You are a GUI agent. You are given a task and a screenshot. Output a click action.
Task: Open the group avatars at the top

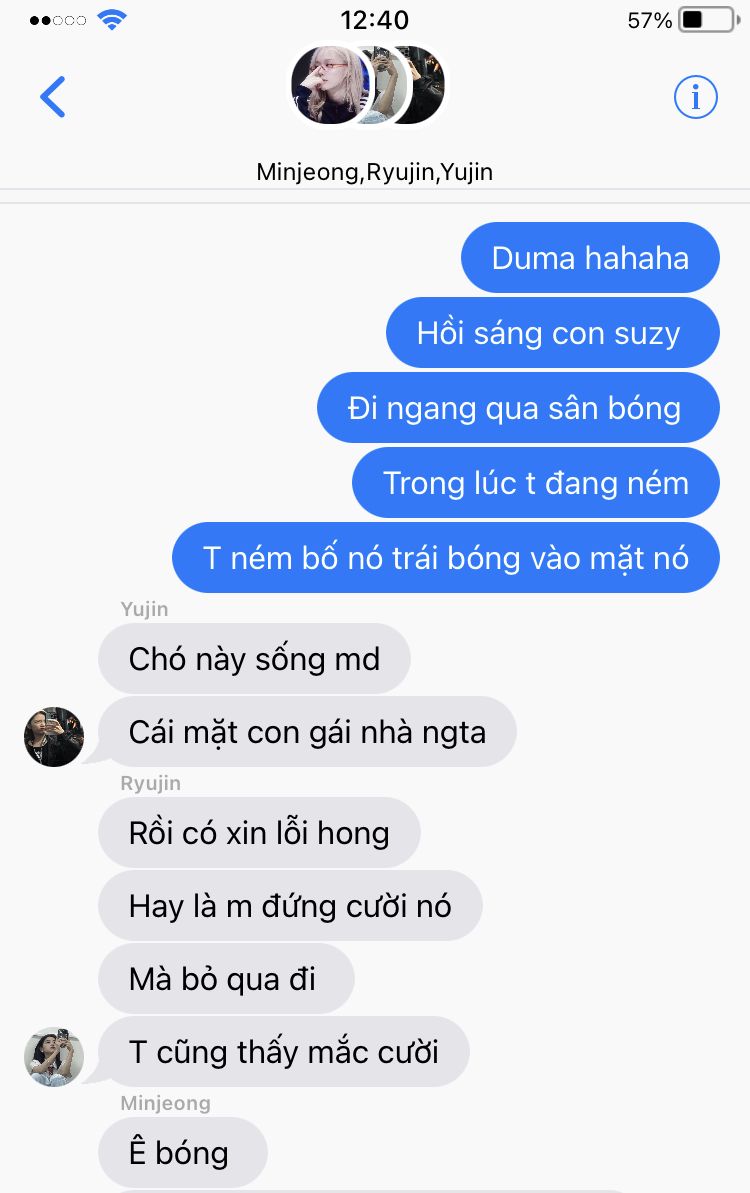pyautogui.click(x=369, y=84)
